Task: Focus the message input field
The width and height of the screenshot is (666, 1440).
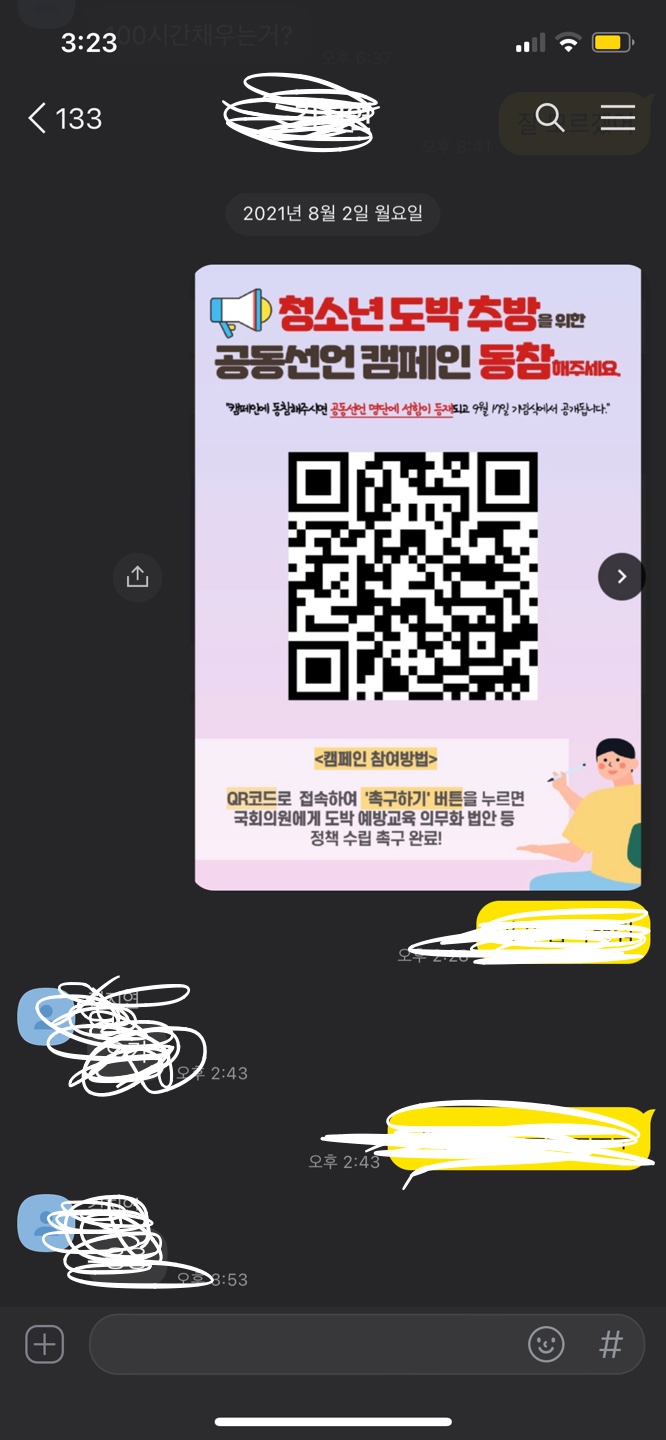Action: click(x=300, y=1344)
